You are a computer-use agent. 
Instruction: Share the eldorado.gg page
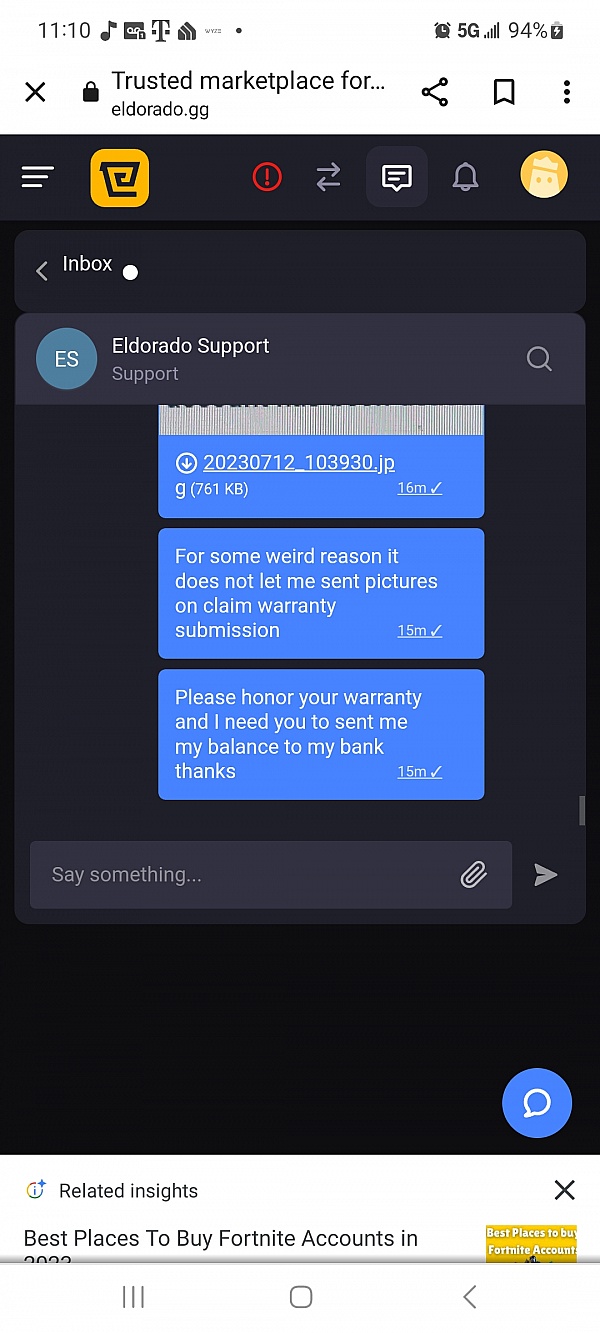pos(434,93)
